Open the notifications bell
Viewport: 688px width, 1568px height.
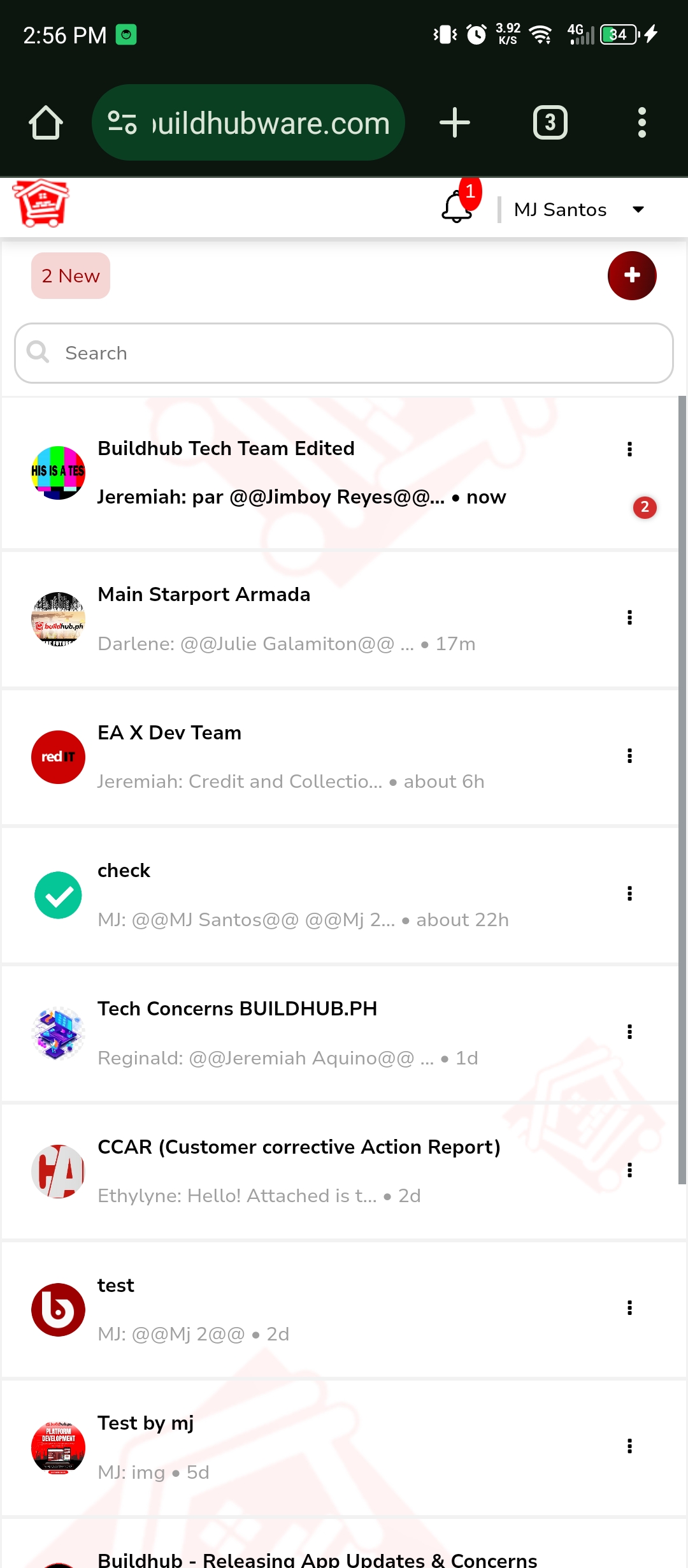point(457,208)
